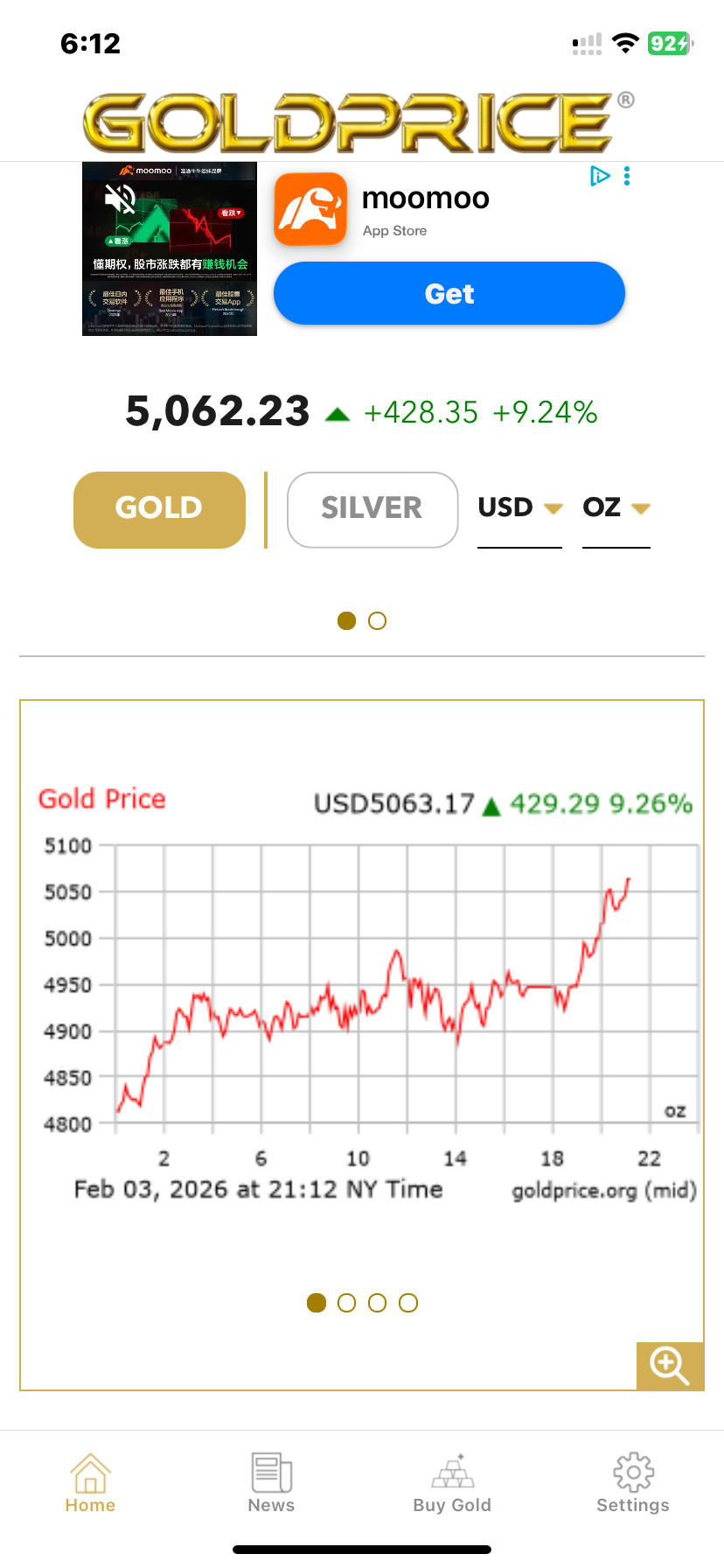Jump to the fourth chart page dot

pyautogui.click(x=408, y=1303)
